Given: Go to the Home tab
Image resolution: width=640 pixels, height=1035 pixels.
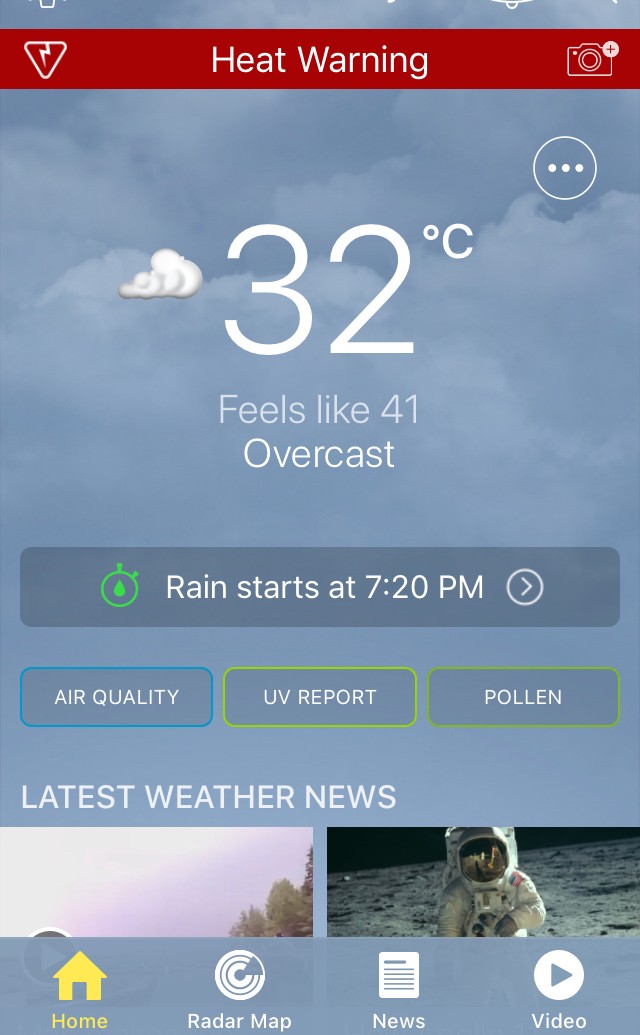Looking at the screenshot, I should pyautogui.click(x=79, y=989).
